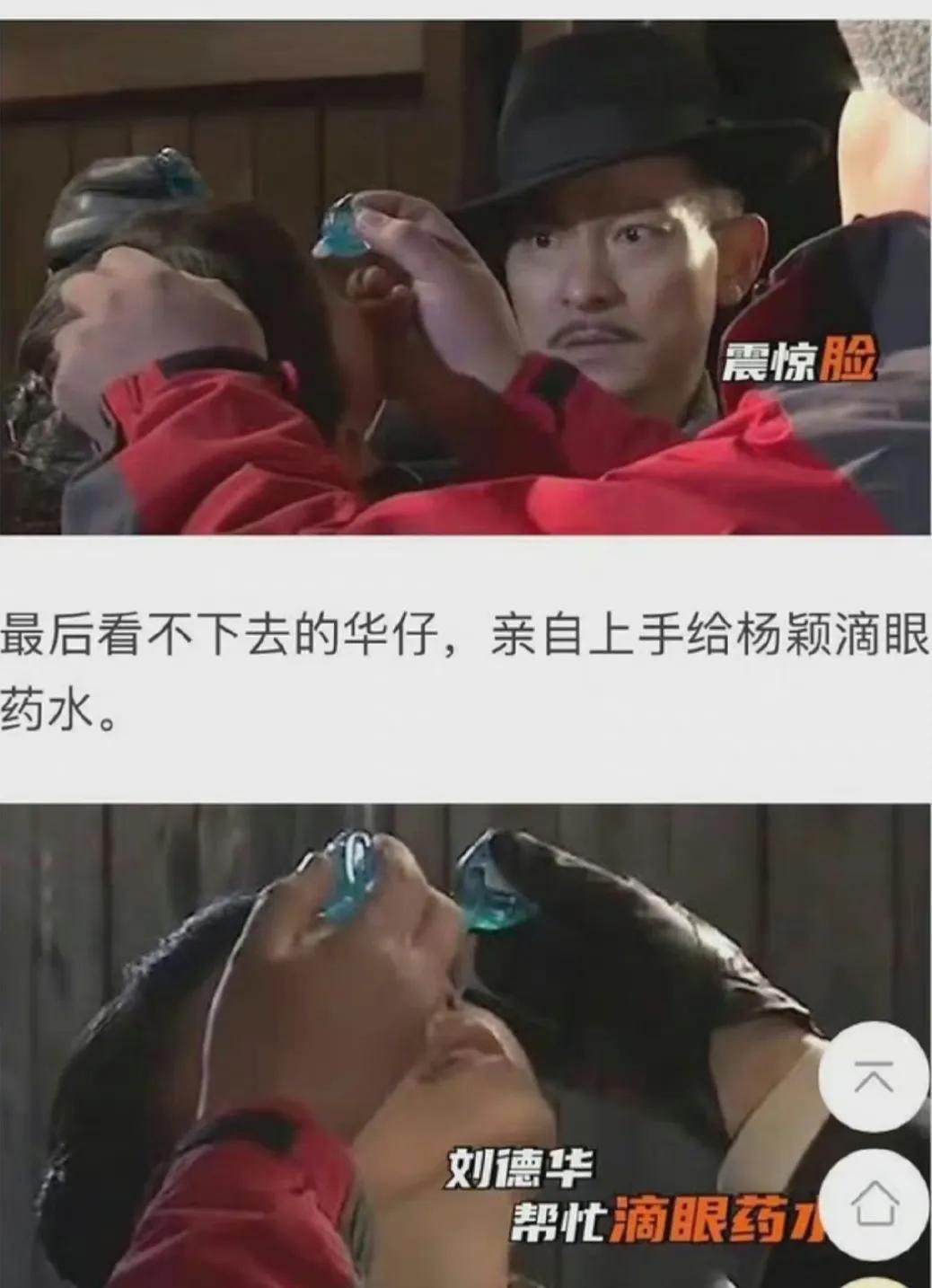
Task: Open the image captioned 震惊脸
Action: point(465,278)
